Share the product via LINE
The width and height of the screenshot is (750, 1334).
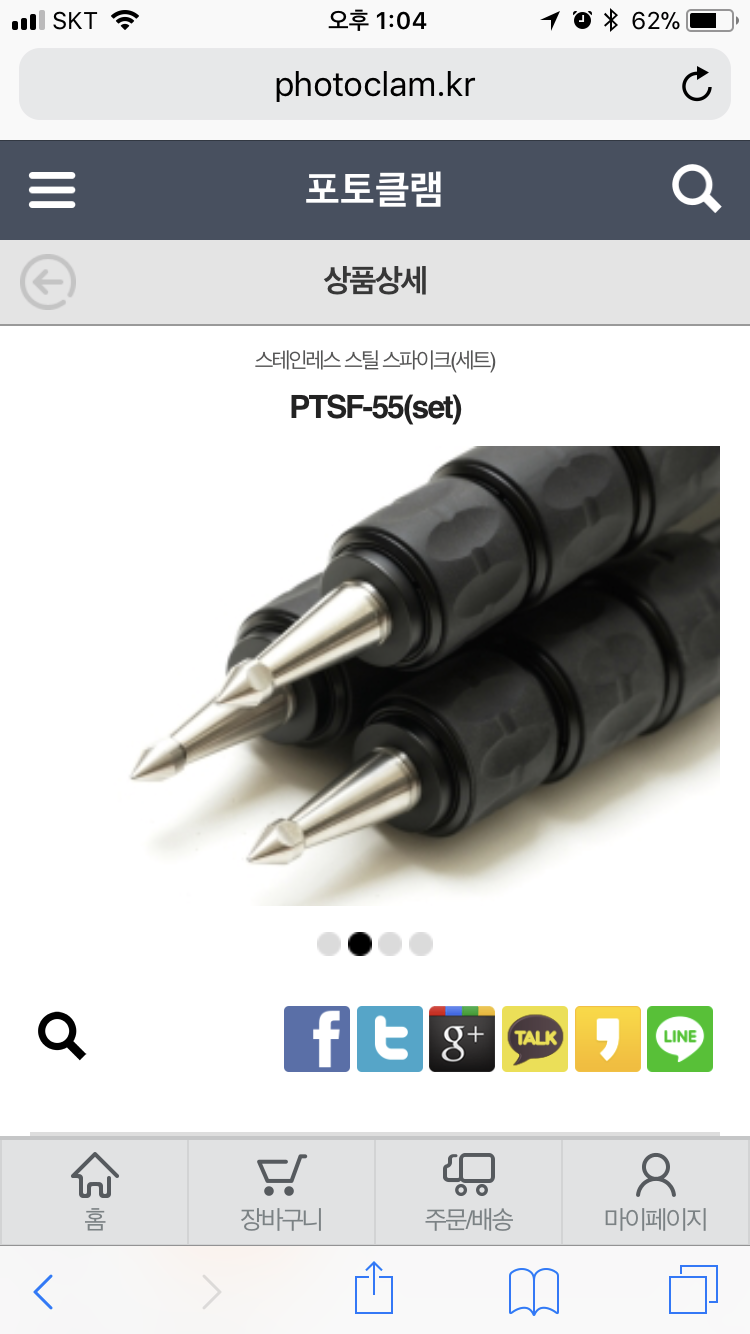[x=680, y=1039]
